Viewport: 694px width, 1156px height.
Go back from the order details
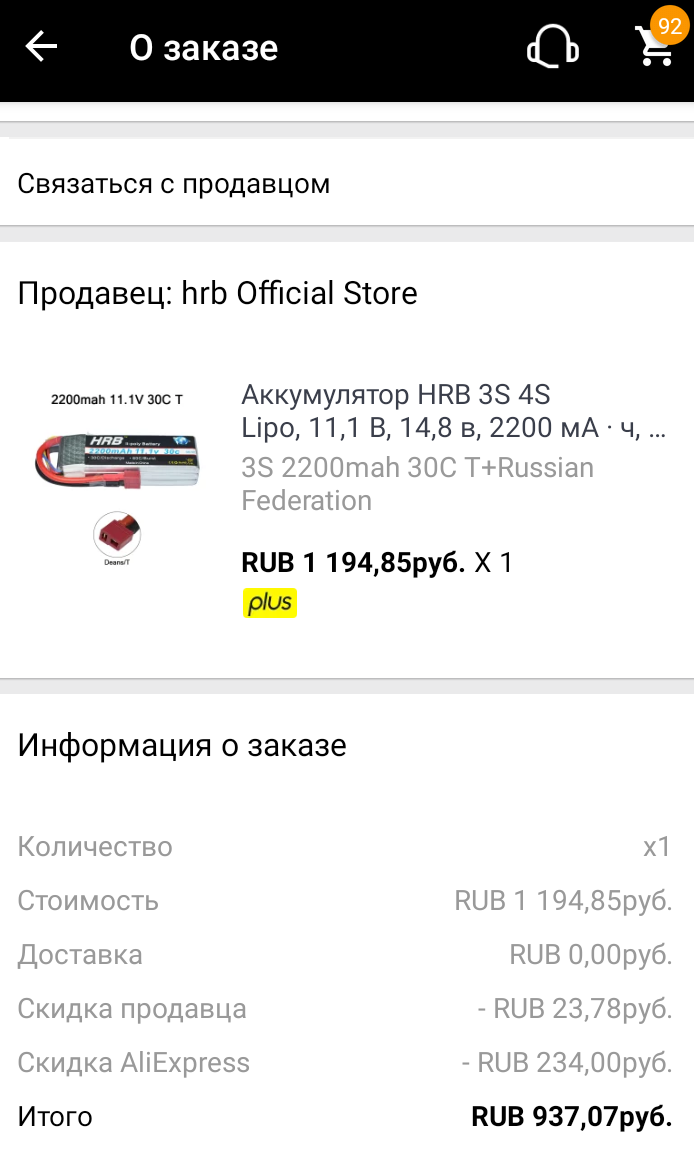[x=42, y=47]
